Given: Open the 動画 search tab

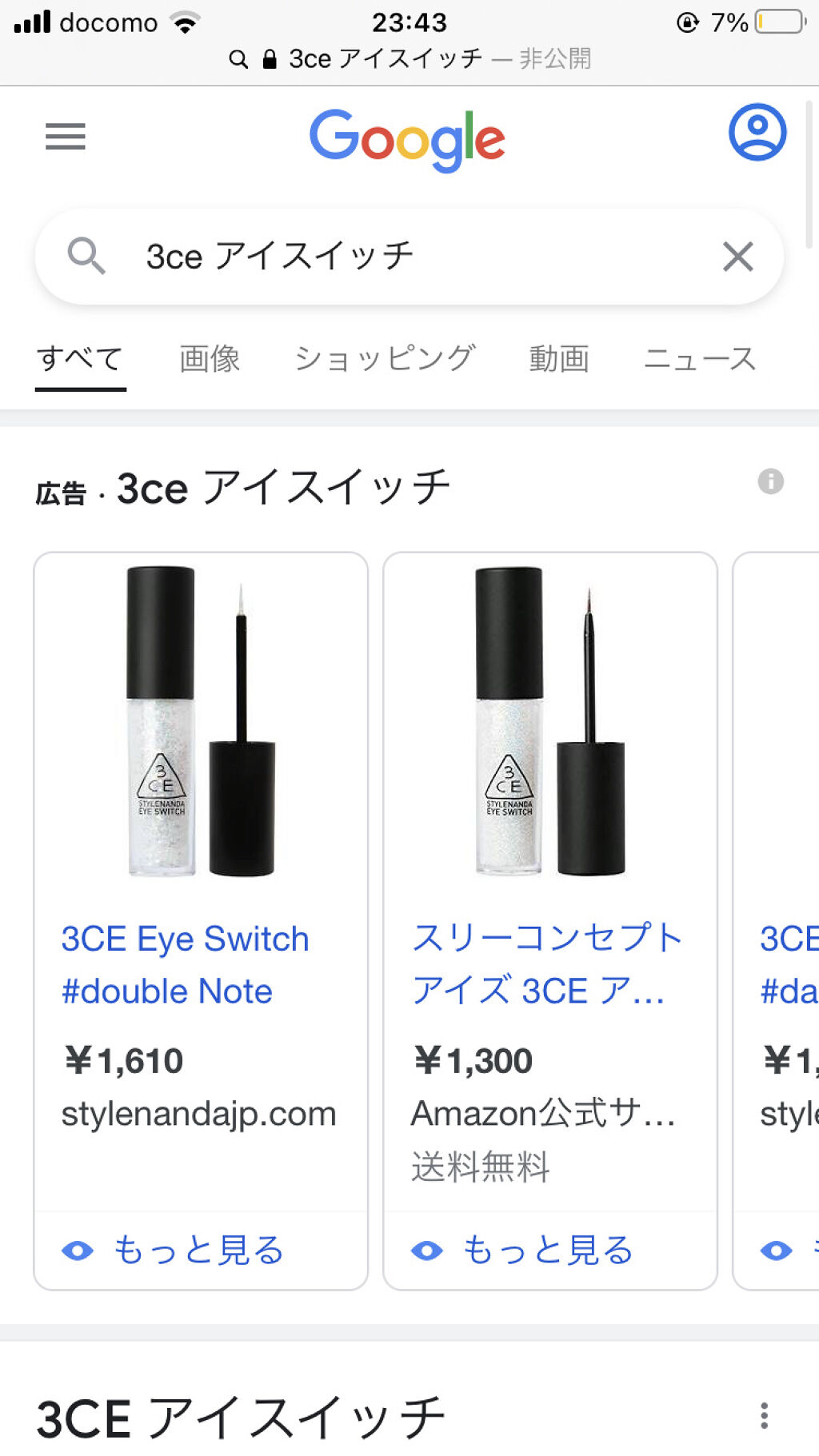Looking at the screenshot, I should tap(558, 358).
